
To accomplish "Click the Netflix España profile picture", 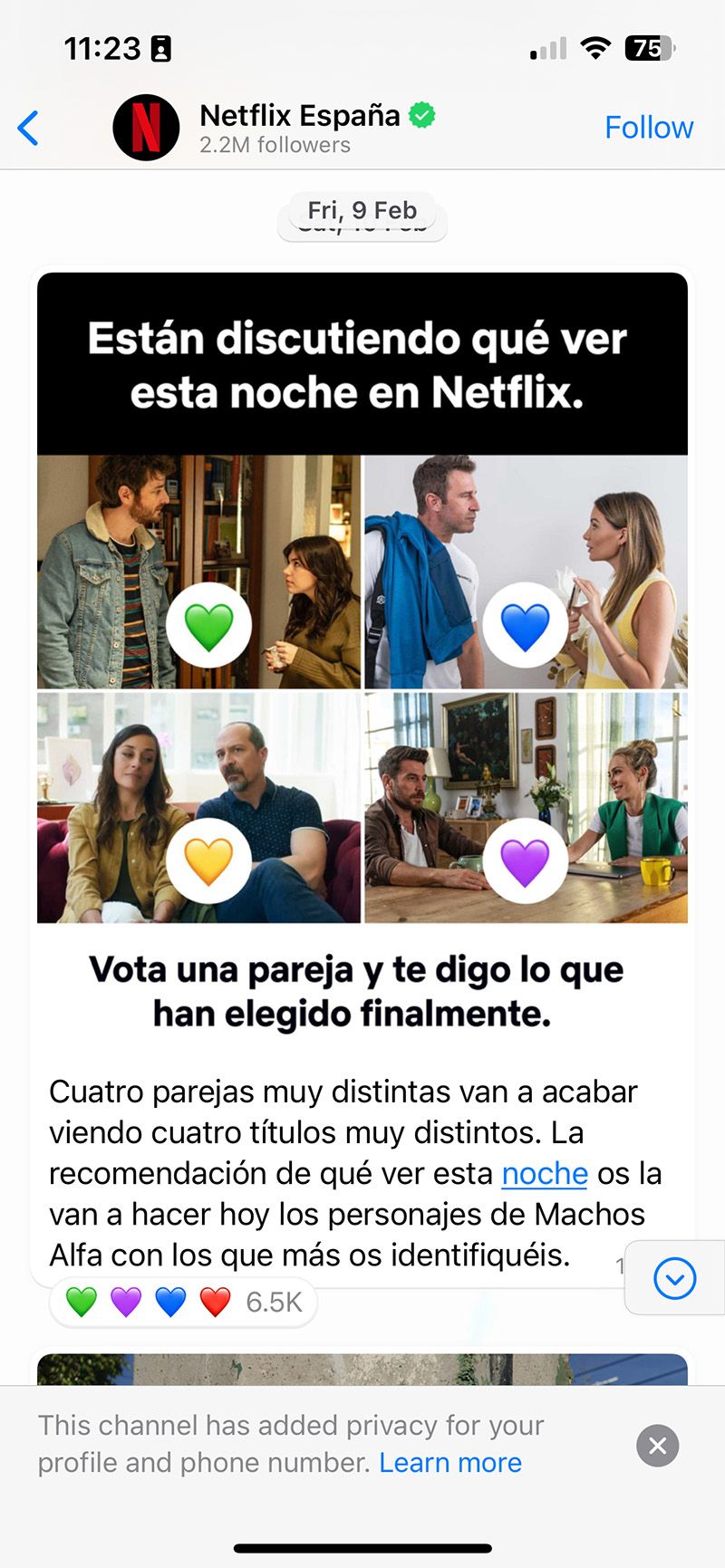I will tap(146, 127).
